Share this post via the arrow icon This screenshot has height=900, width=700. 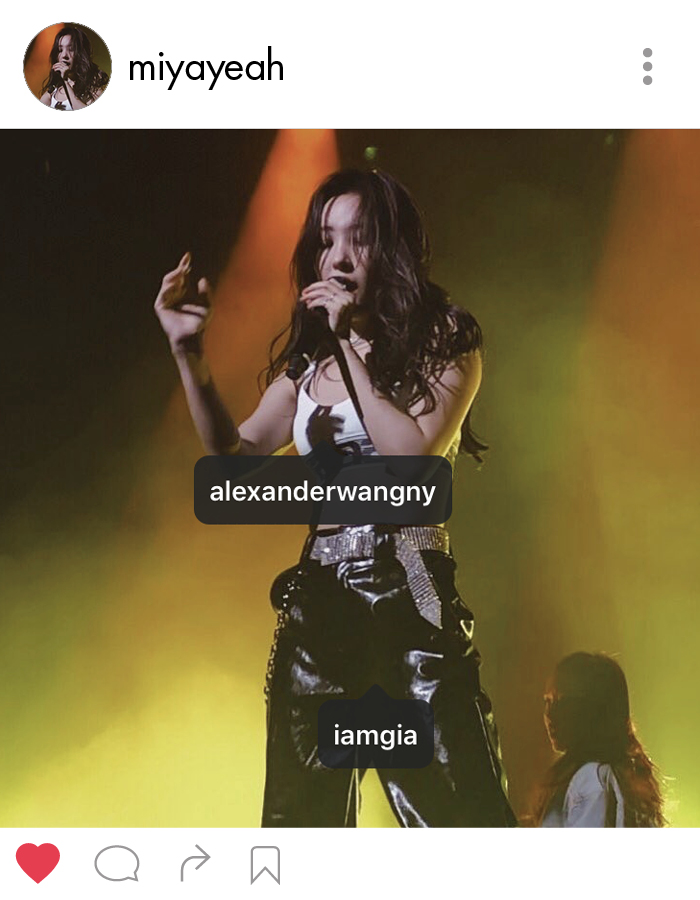click(195, 863)
